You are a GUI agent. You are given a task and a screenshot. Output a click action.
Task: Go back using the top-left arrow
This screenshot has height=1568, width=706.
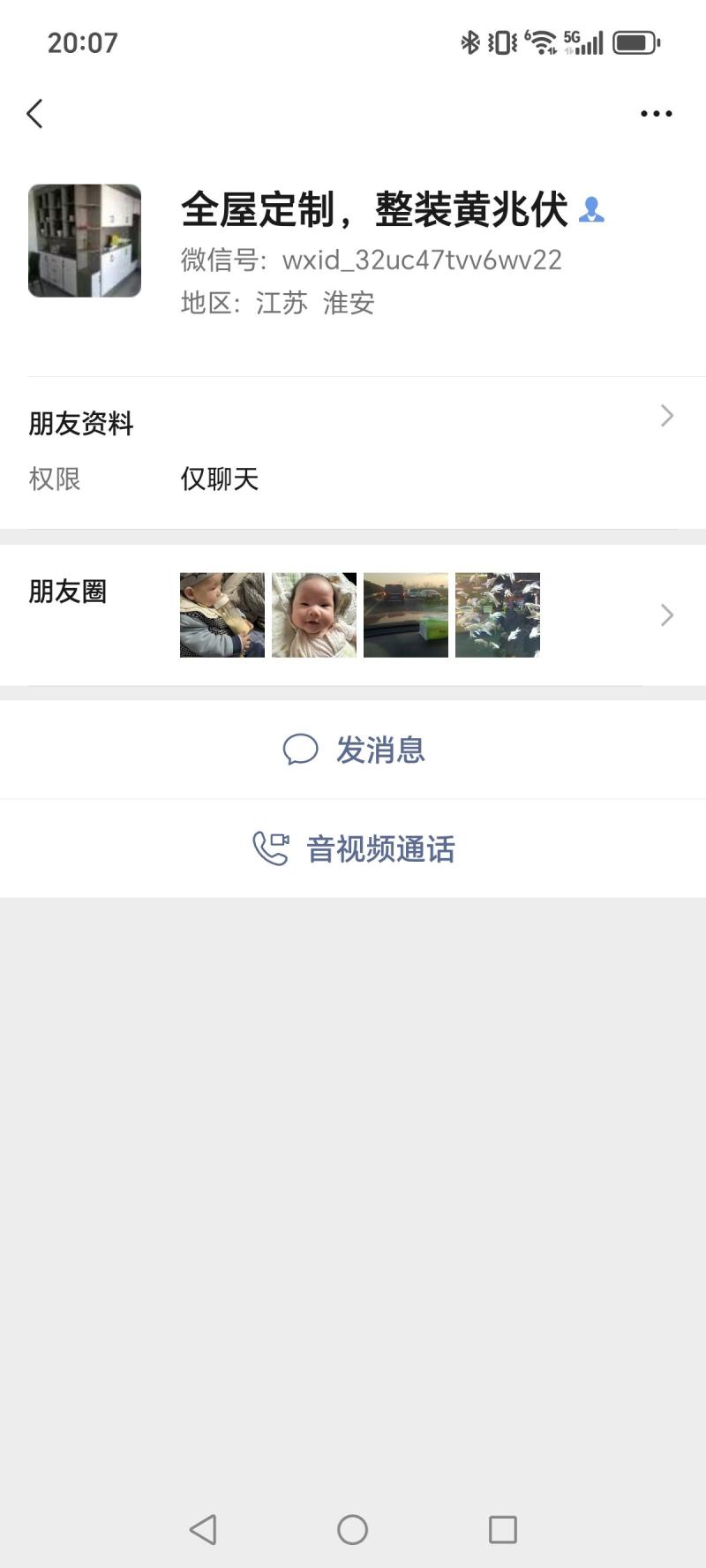click(35, 114)
